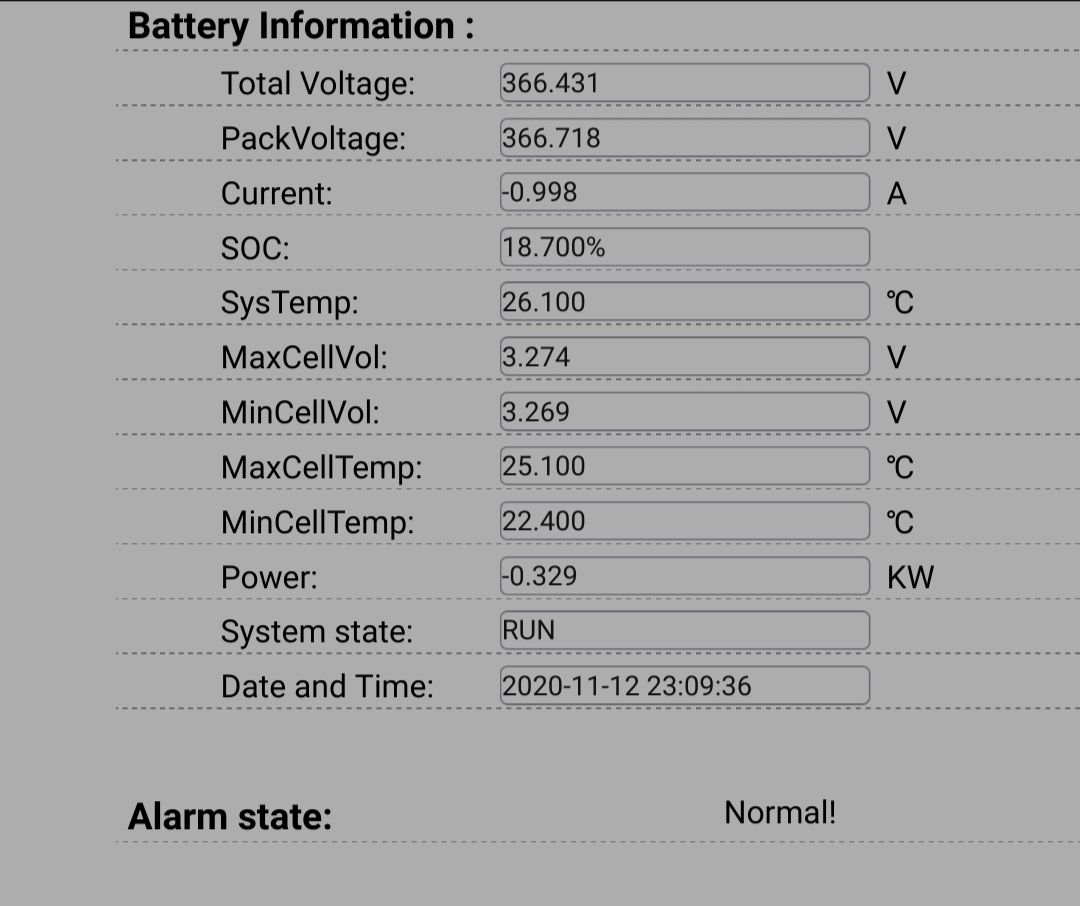
Task: Tap the MinCellTemp field
Action: tap(684, 521)
